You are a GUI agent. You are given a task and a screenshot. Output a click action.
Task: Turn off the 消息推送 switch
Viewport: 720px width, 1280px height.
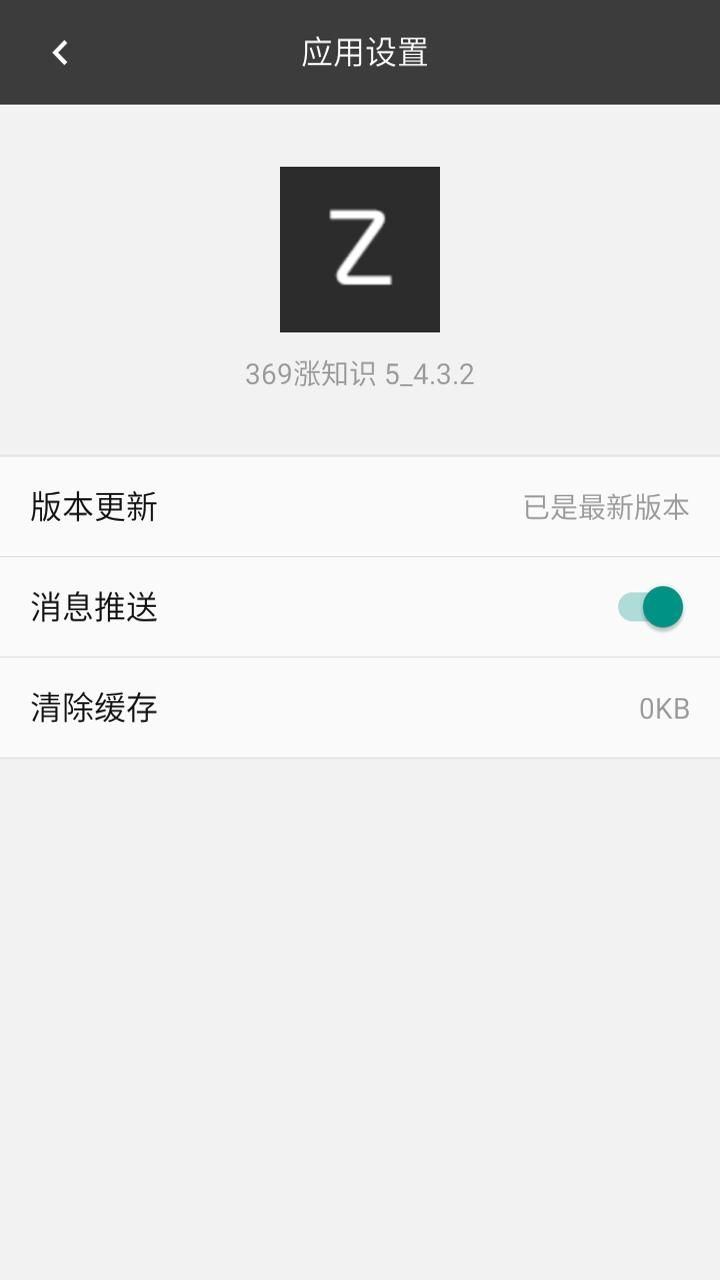pos(651,607)
